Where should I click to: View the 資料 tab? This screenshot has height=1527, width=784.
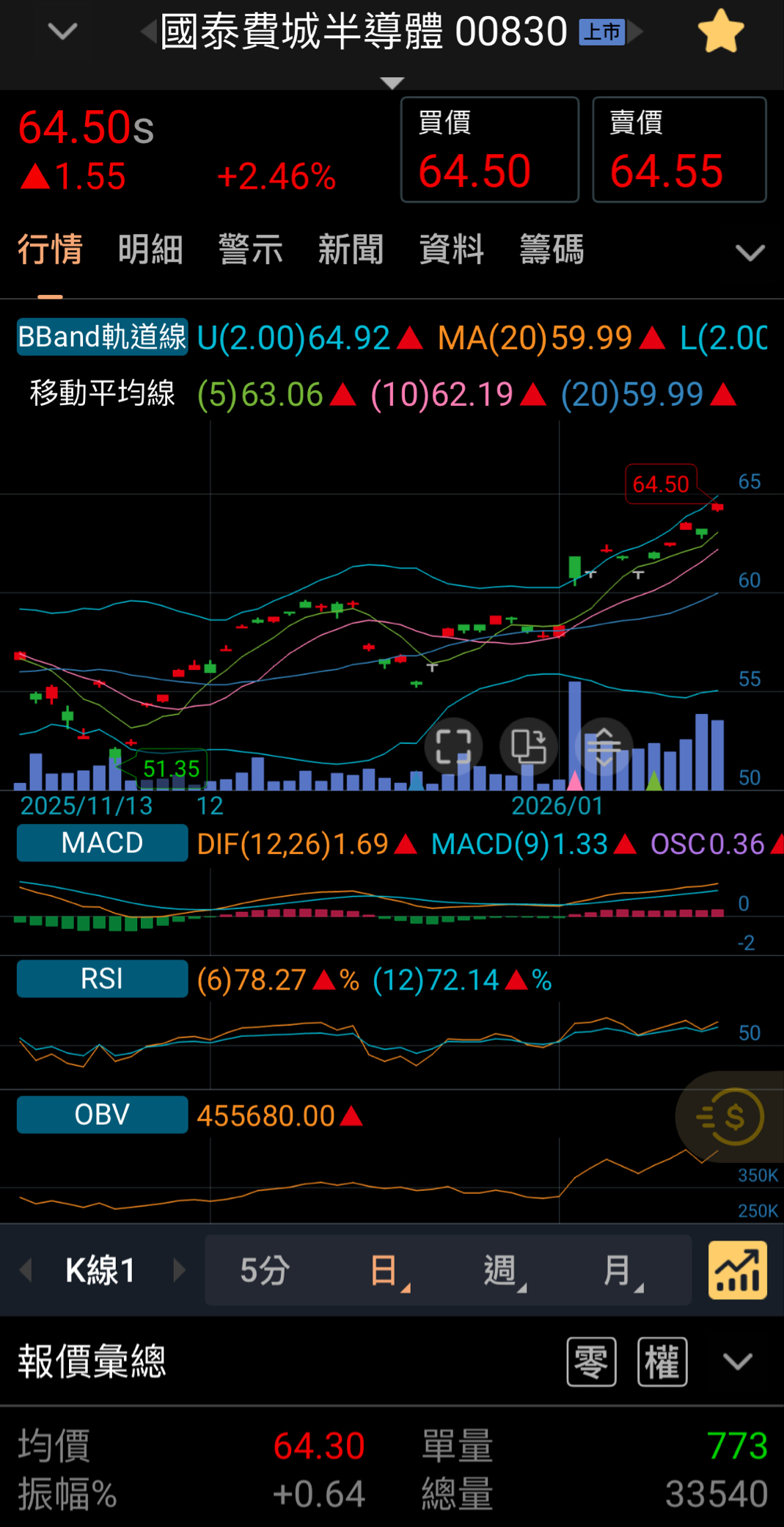click(451, 249)
